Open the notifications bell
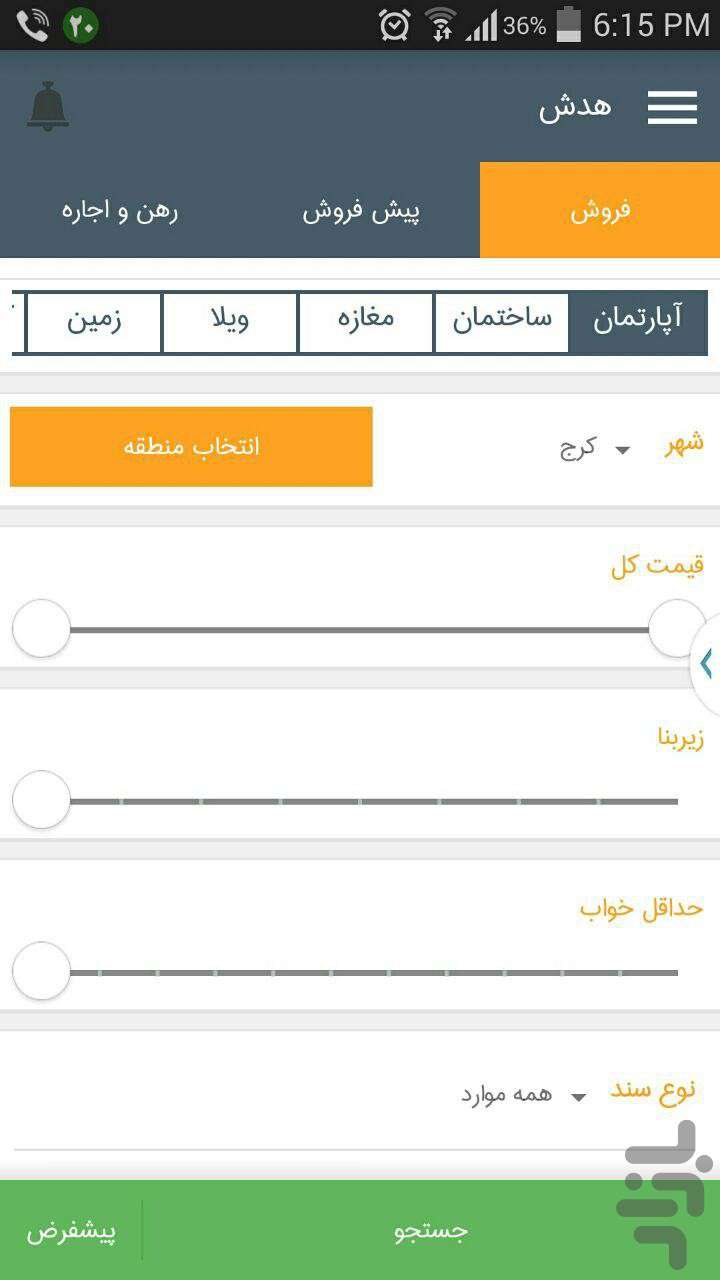Screen dimensions: 720x1280 (48, 107)
